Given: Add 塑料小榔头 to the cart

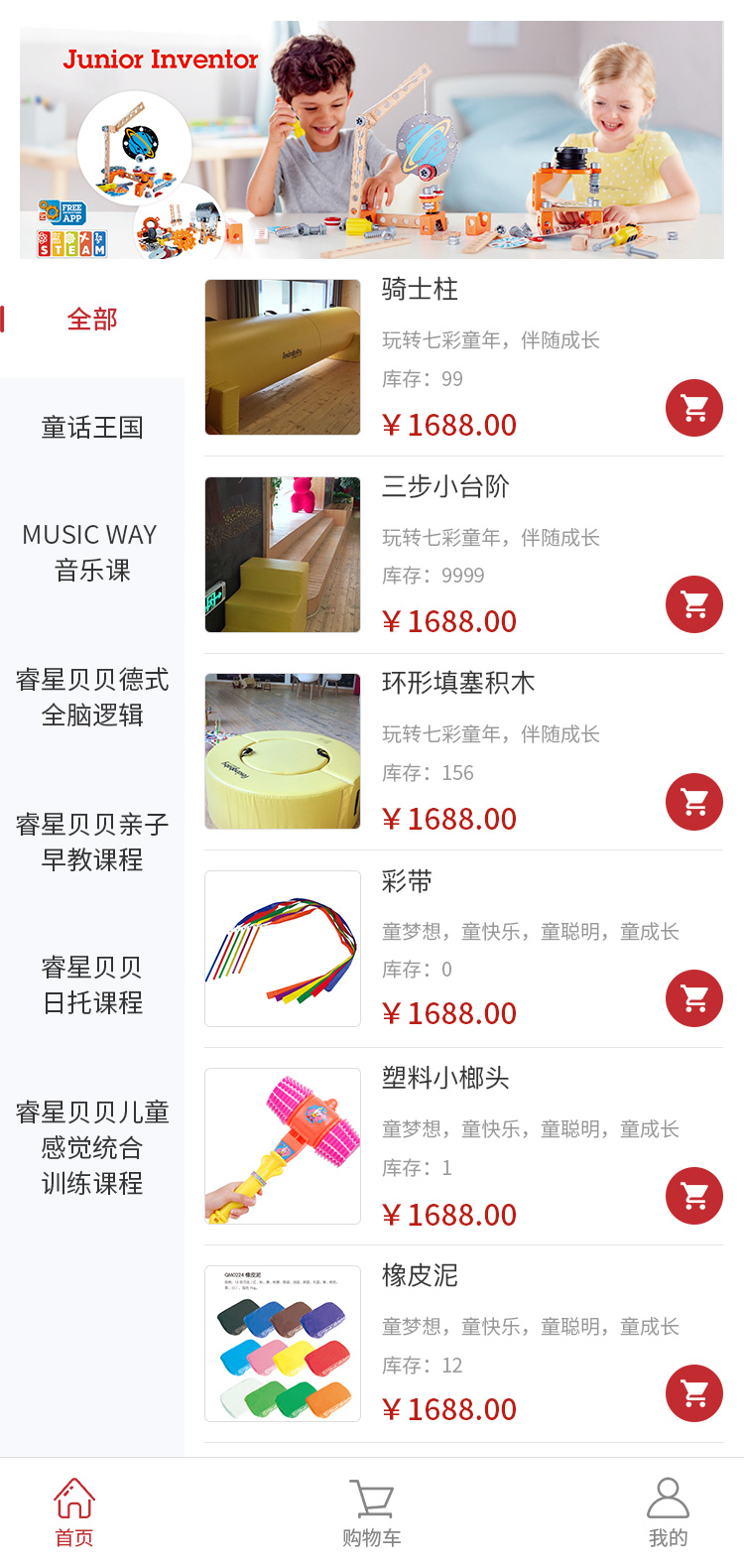Looking at the screenshot, I should [x=694, y=1196].
